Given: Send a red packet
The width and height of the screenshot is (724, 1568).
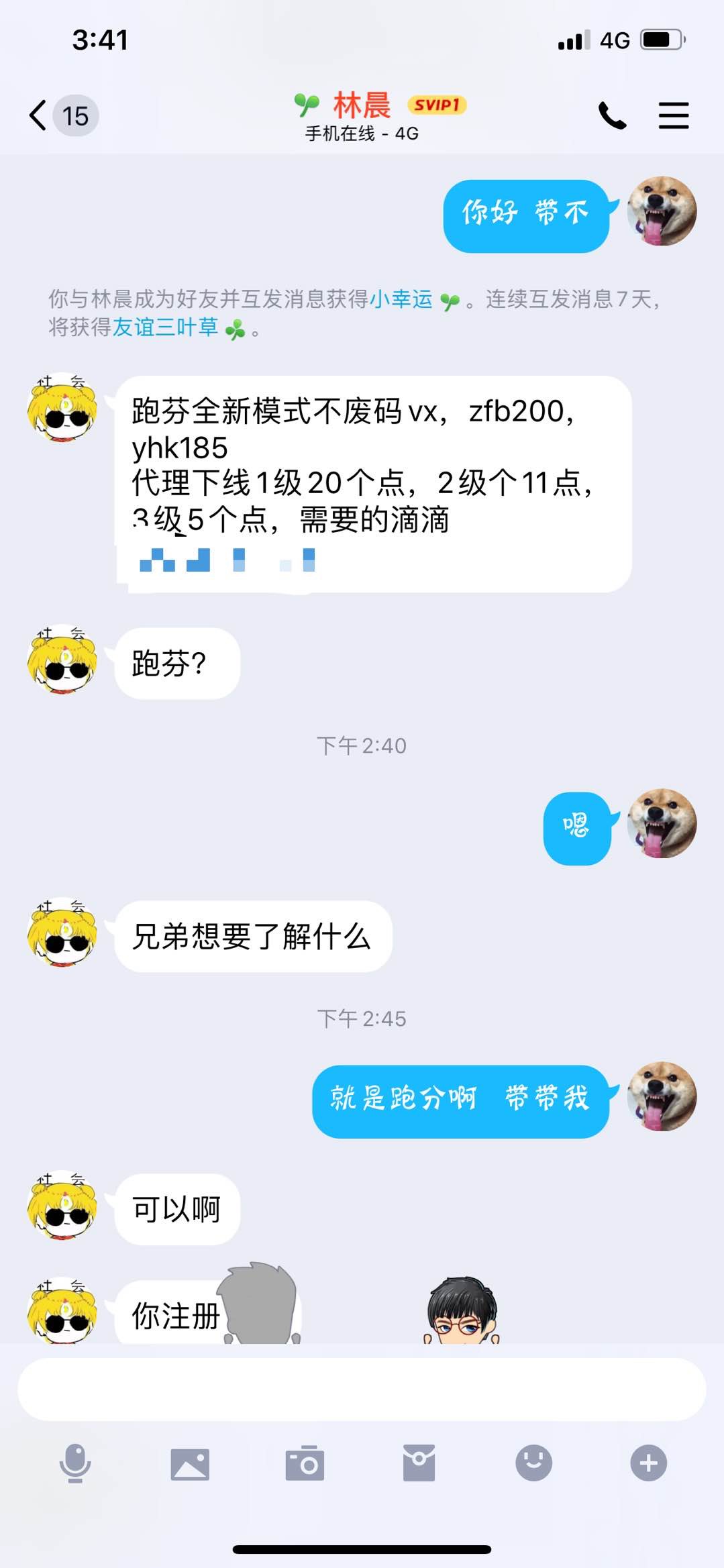Looking at the screenshot, I should pyautogui.click(x=419, y=1463).
